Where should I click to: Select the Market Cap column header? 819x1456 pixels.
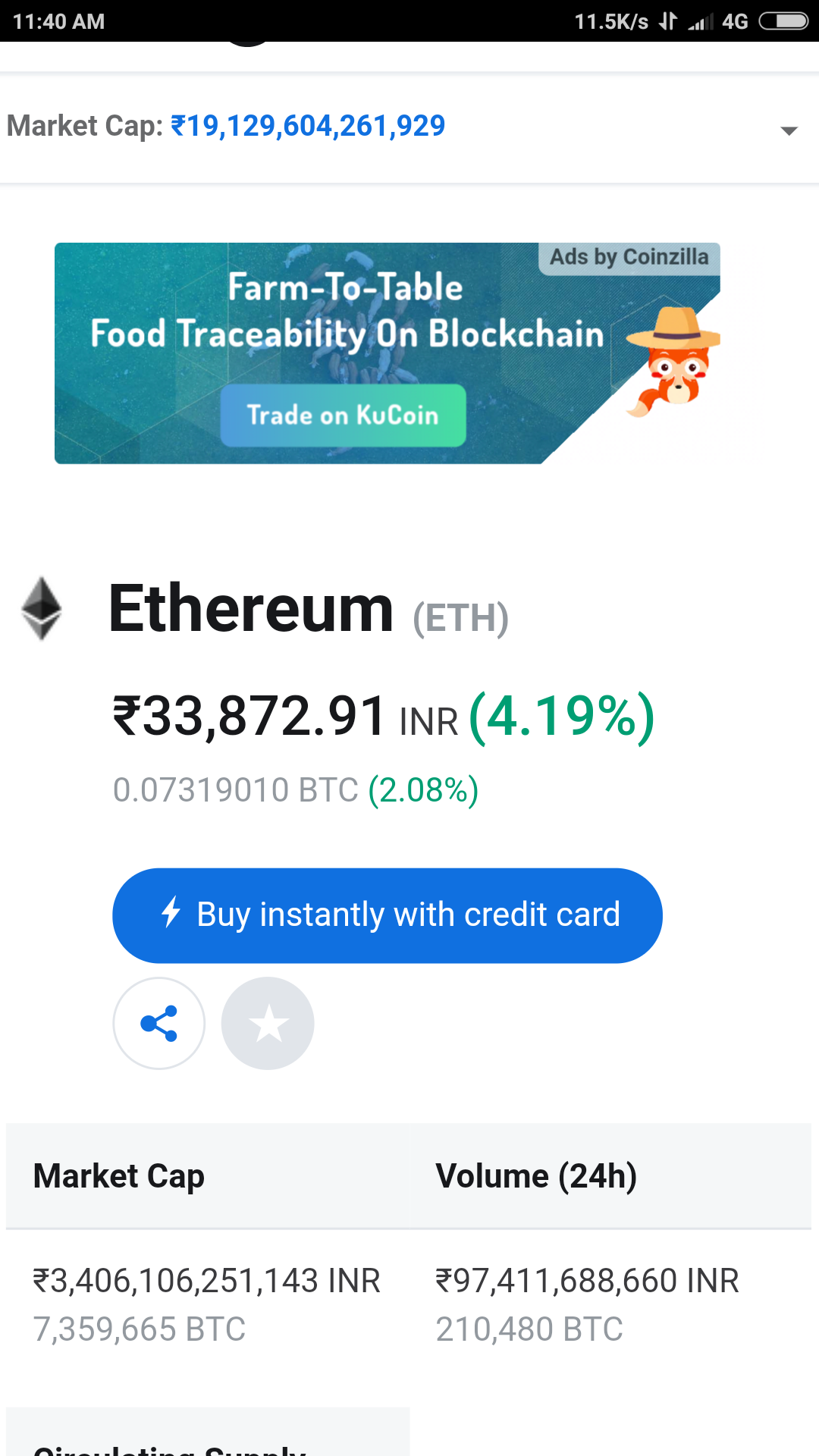click(118, 1175)
